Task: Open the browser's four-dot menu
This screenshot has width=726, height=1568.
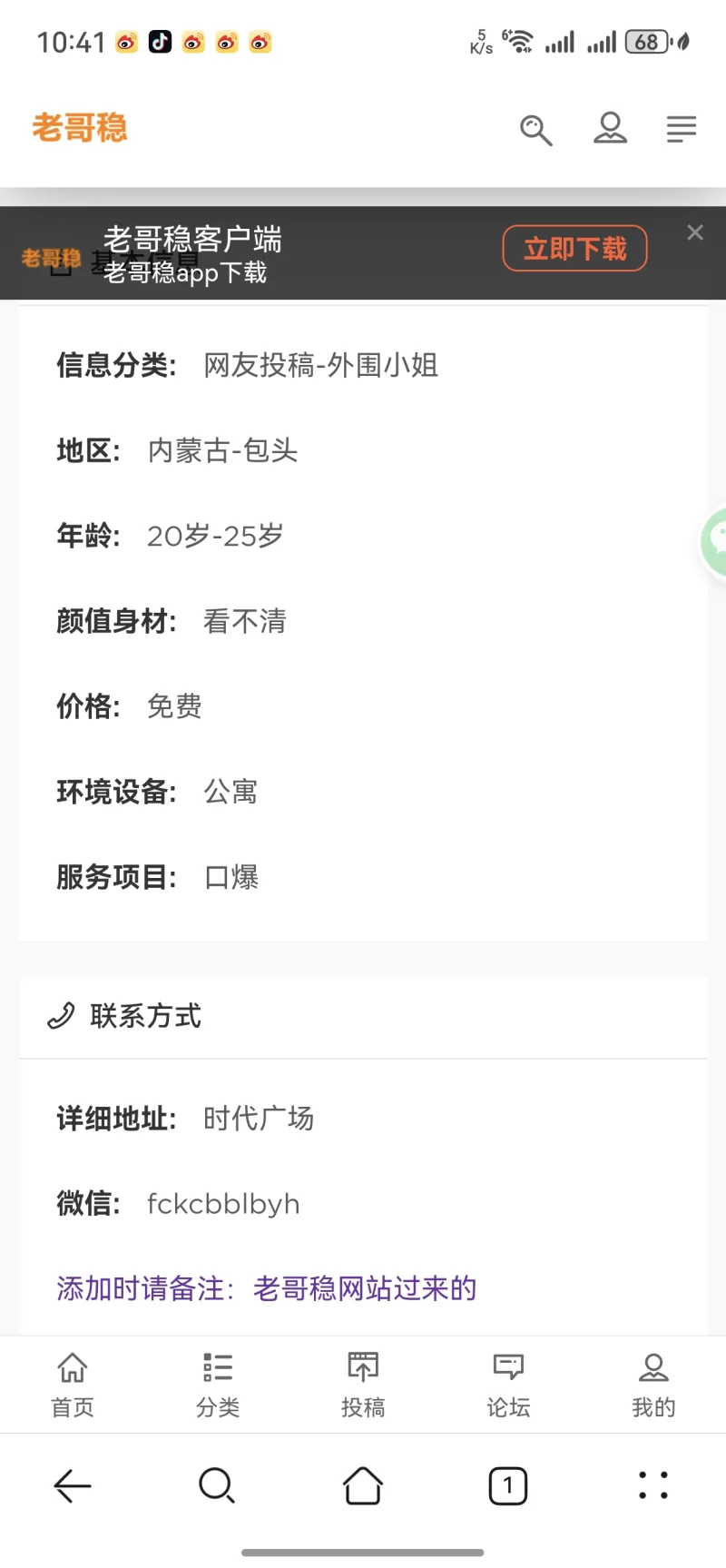Action: click(x=653, y=1485)
